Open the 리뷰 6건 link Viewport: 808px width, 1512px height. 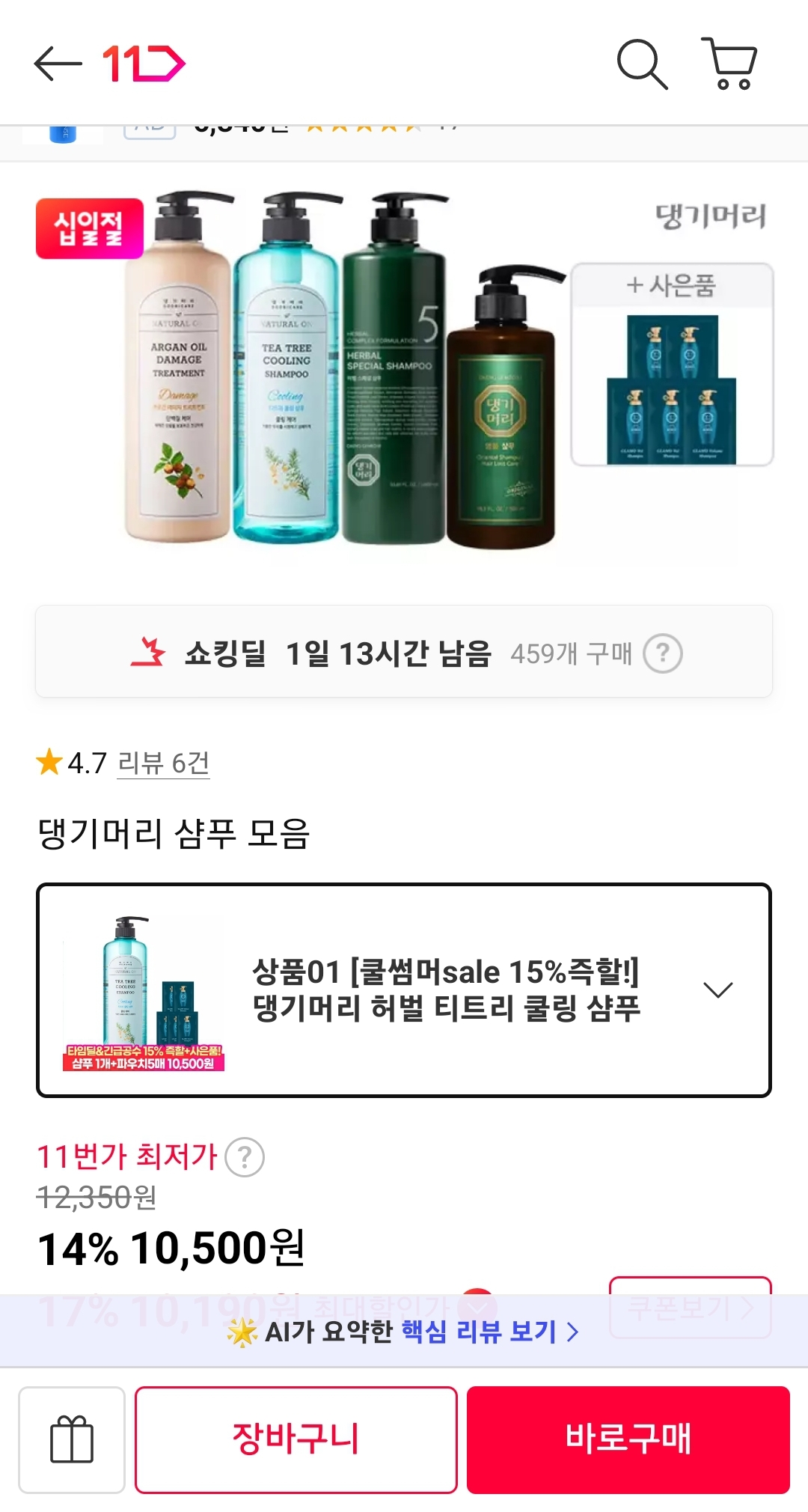click(163, 763)
